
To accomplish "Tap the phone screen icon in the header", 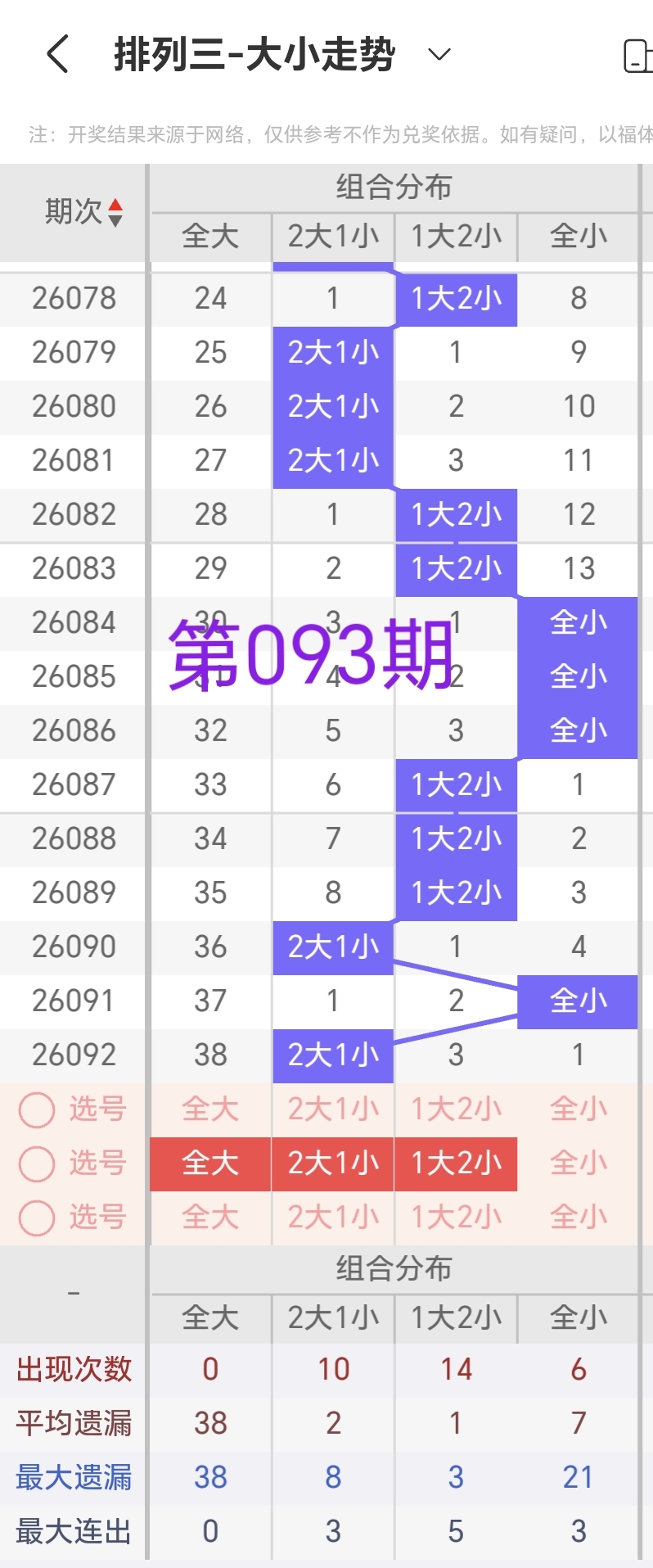I will pos(638,56).
